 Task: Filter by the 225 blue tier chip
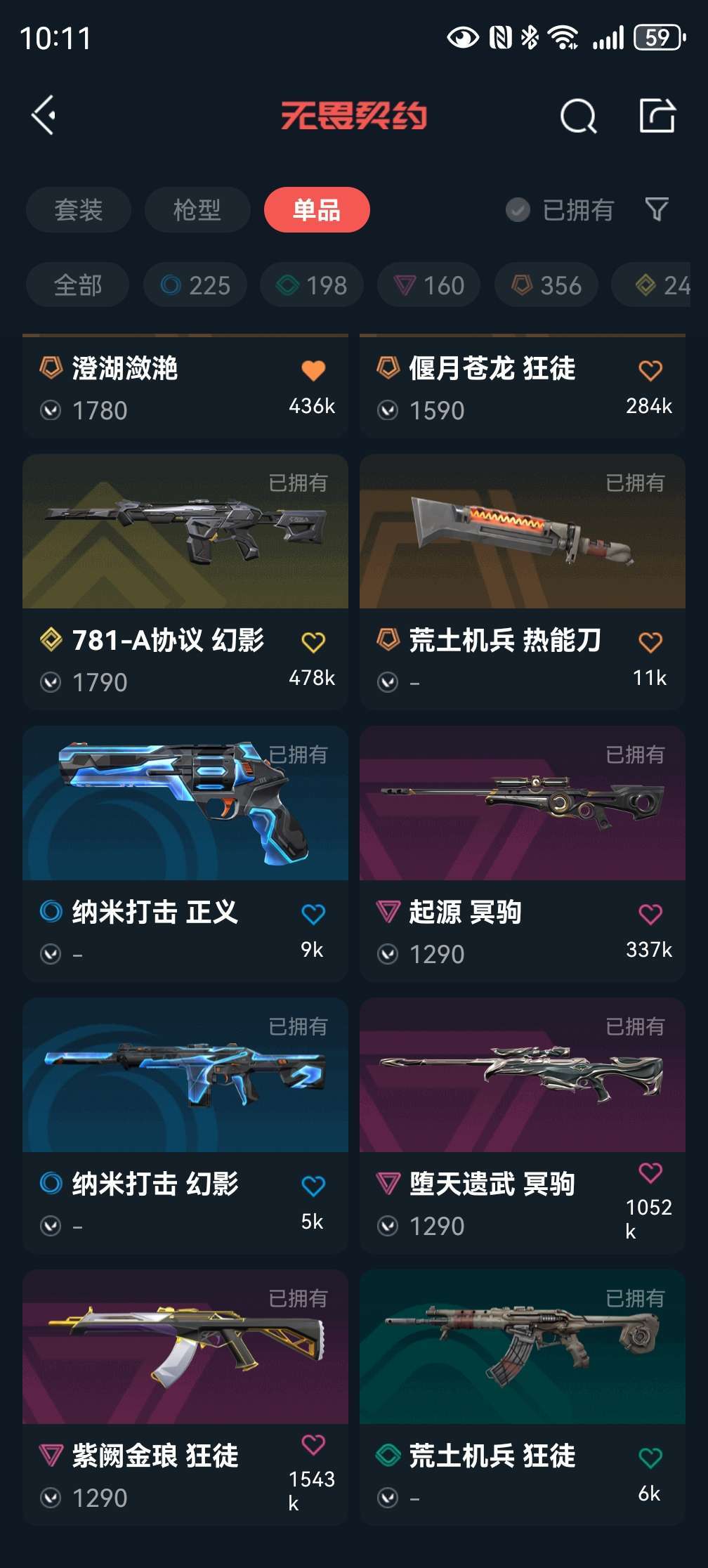(x=195, y=285)
